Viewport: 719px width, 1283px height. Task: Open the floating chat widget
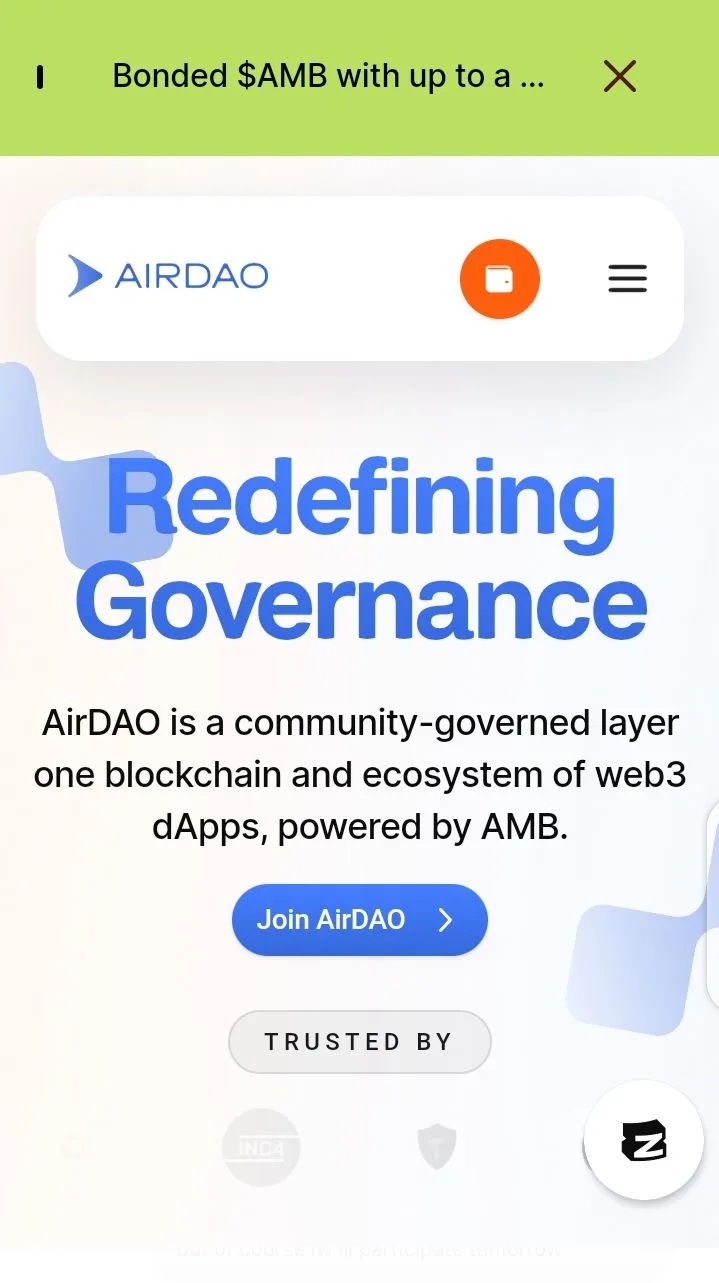pyautogui.click(x=643, y=1140)
